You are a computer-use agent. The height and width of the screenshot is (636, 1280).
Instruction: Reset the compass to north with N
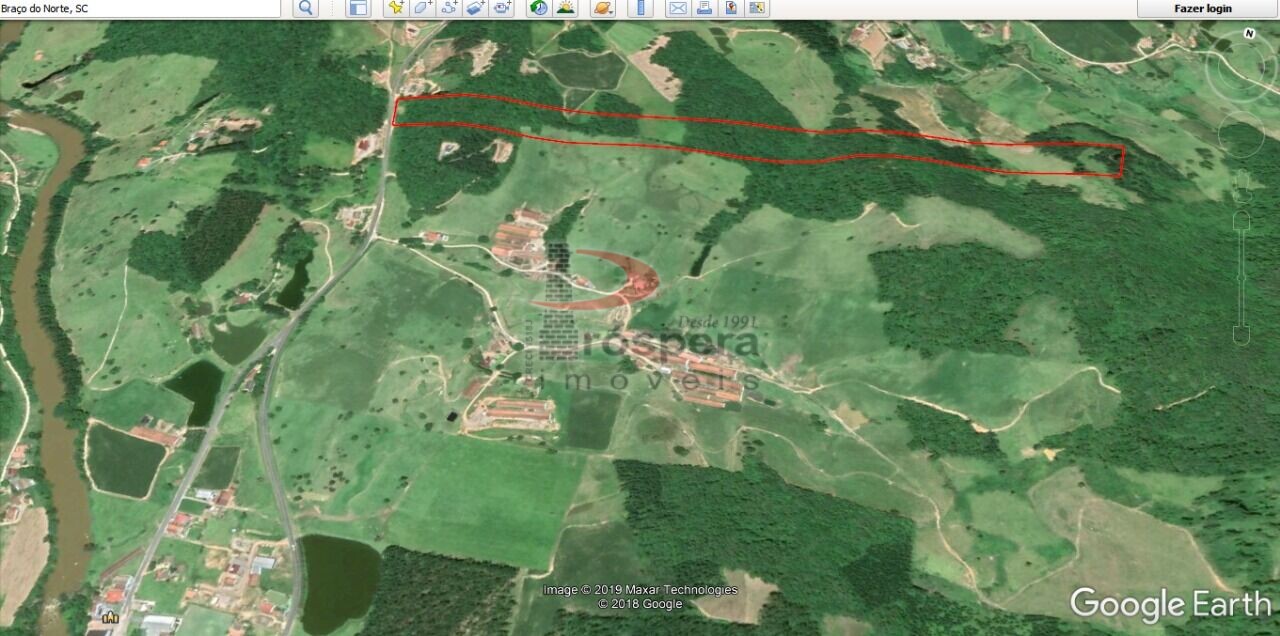click(x=1249, y=34)
